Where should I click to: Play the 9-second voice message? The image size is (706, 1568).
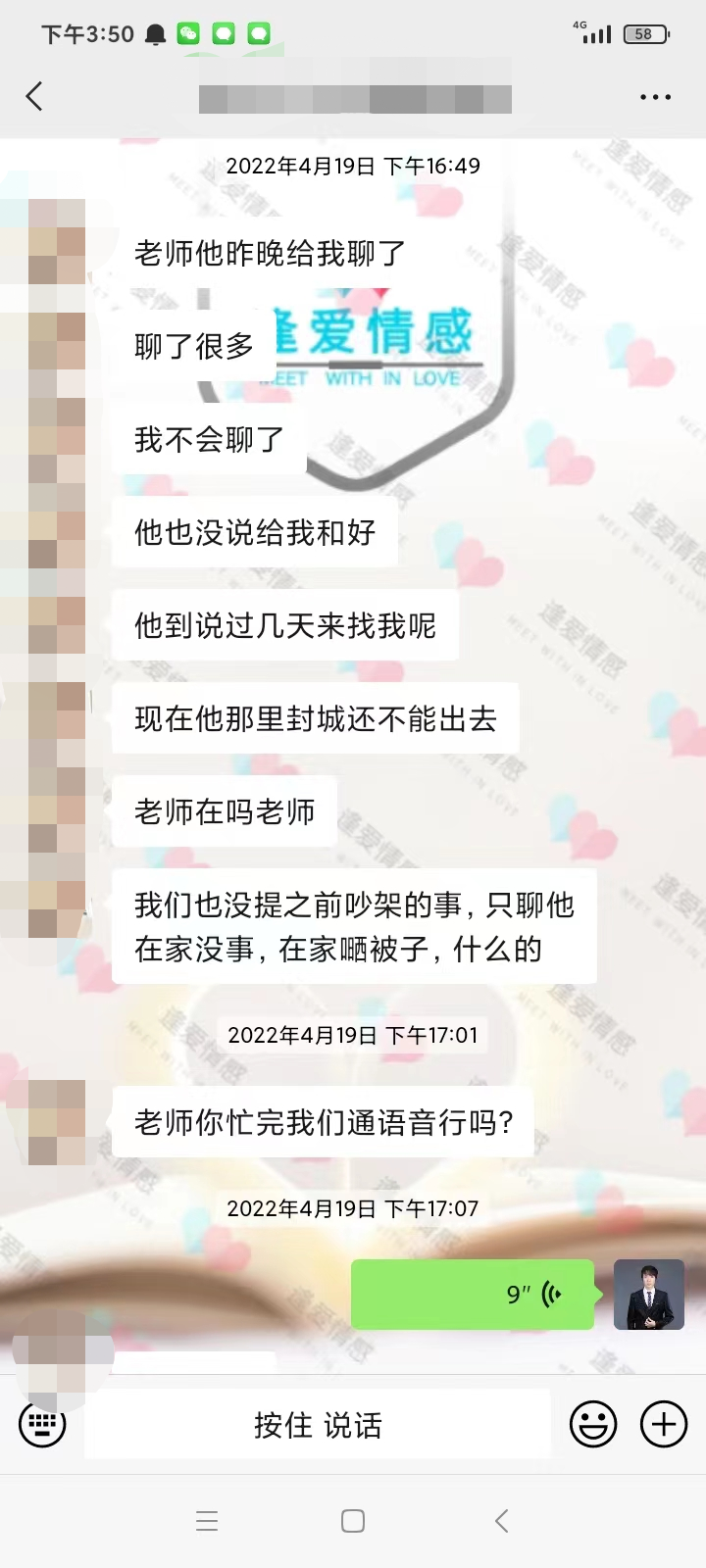[x=473, y=1294]
